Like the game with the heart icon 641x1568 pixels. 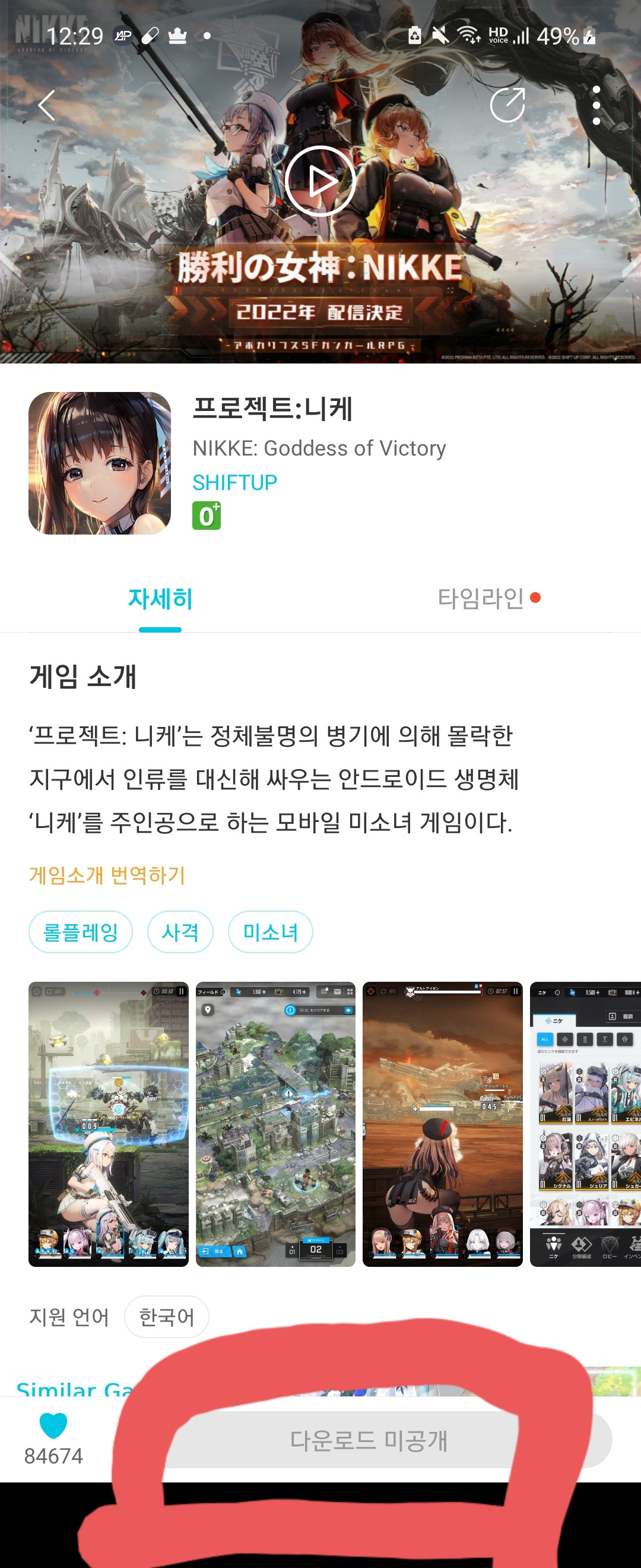coord(53,1425)
